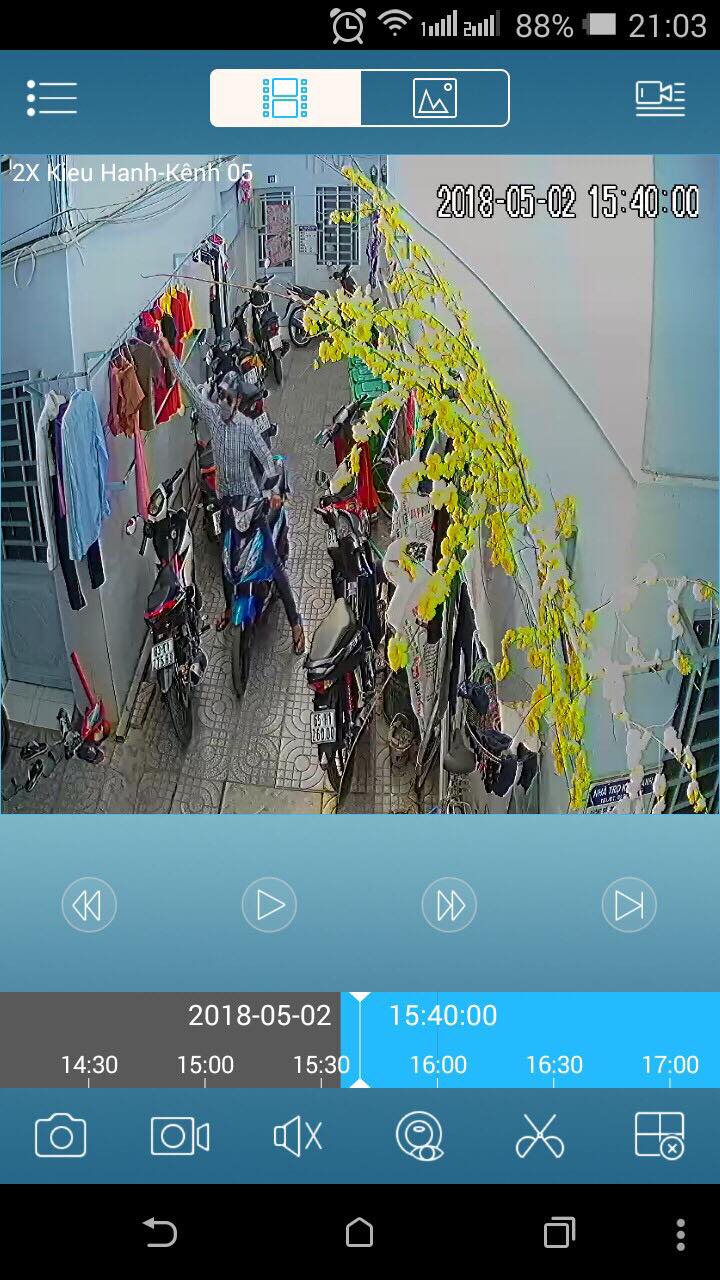Play the recorded footage
The height and width of the screenshot is (1280, 720).
(269, 905)
